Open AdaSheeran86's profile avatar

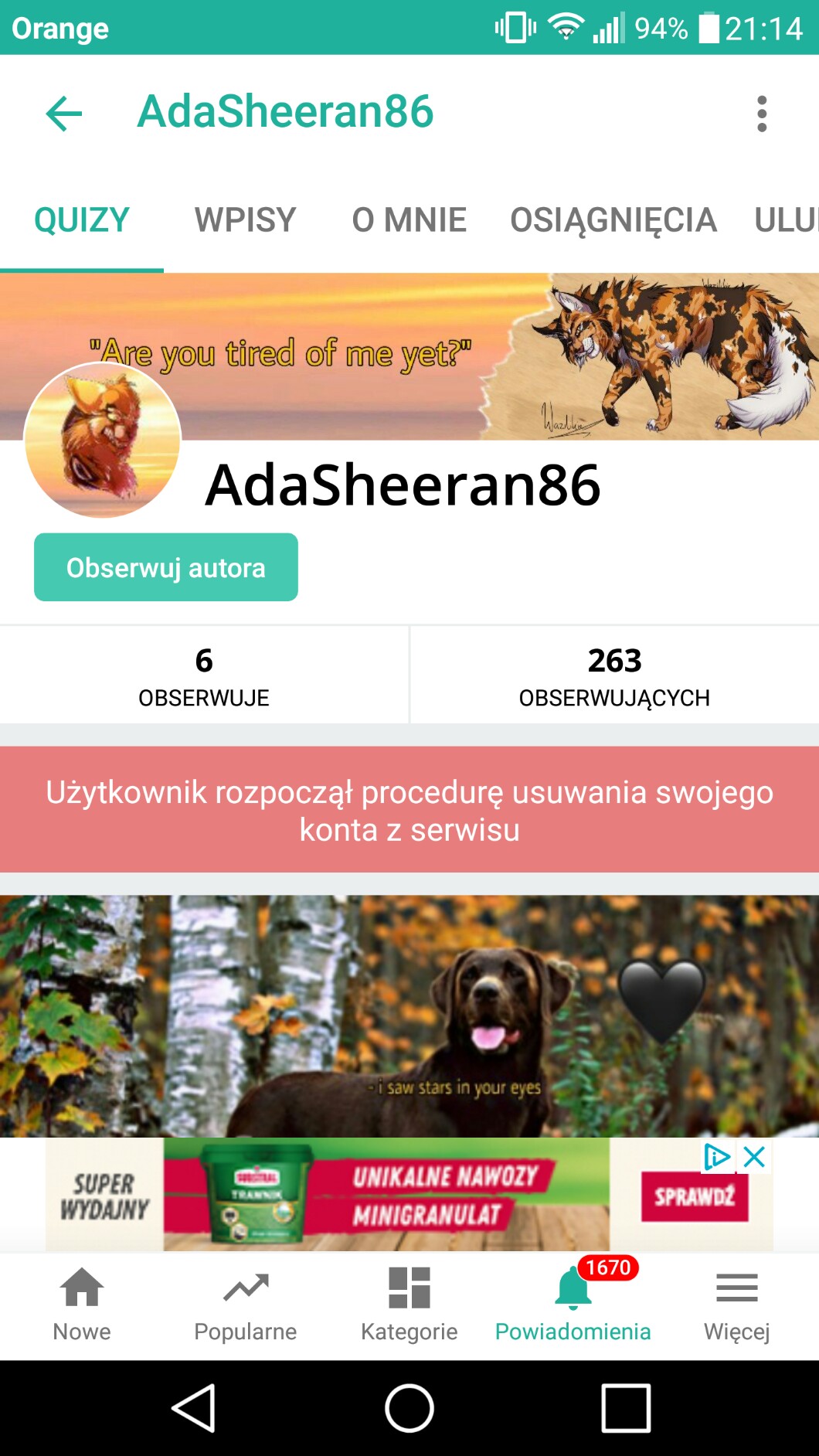[x=103, y=440]
